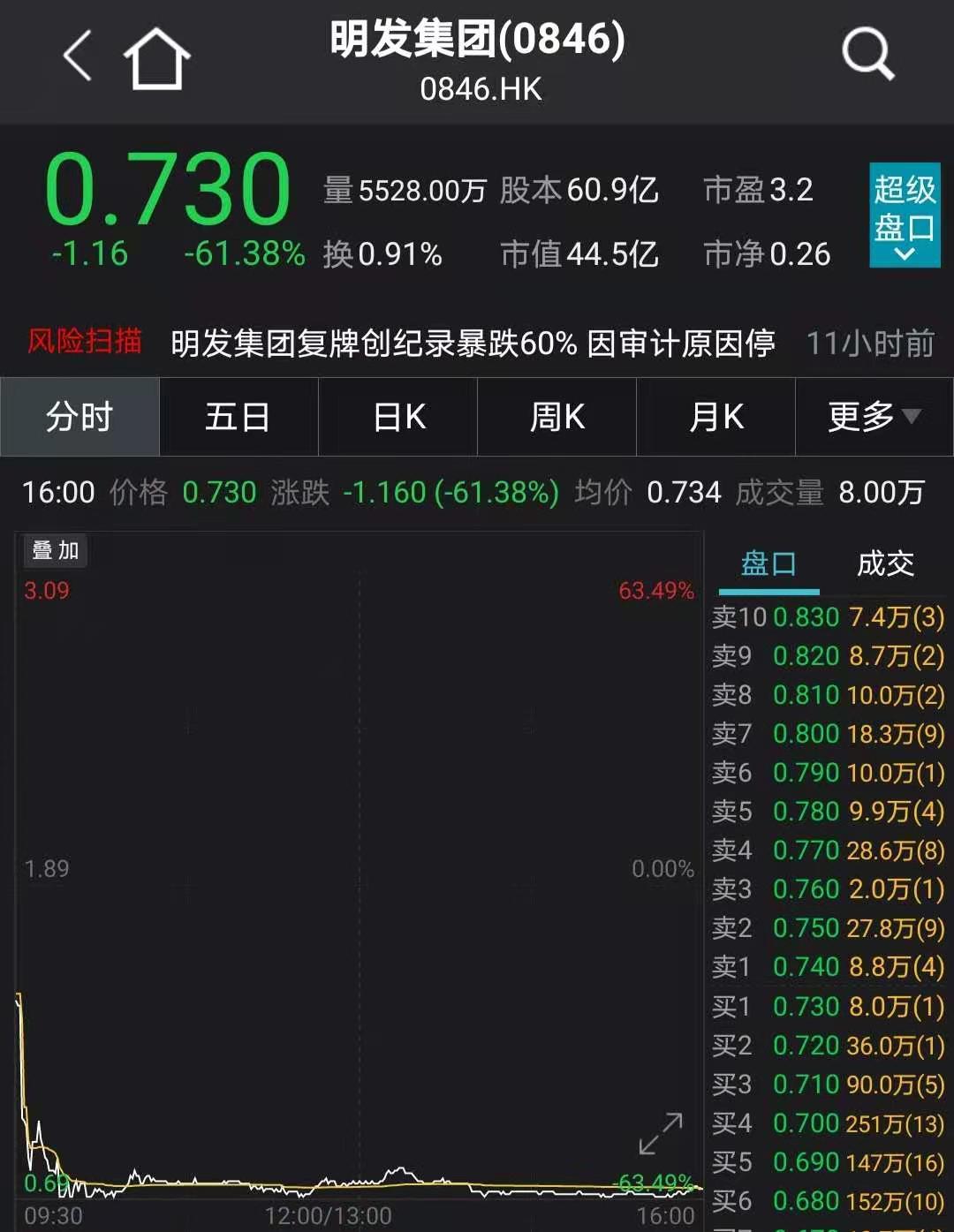
Task: Switch to the 月K chart tab
Action: (715, 417)
